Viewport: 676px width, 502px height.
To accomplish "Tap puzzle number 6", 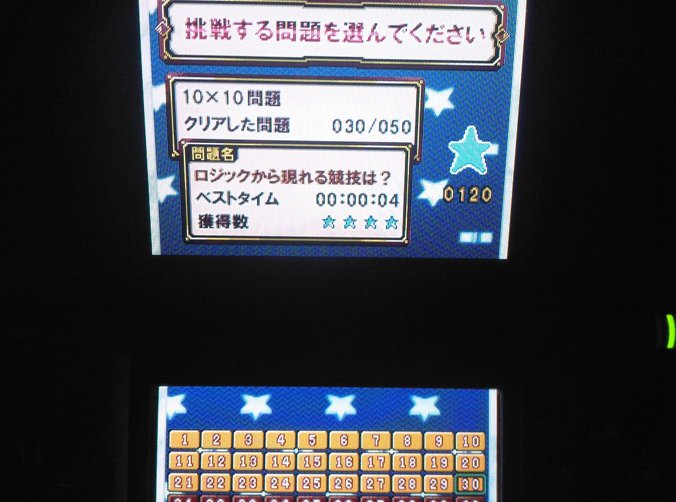I will point(344,441).
